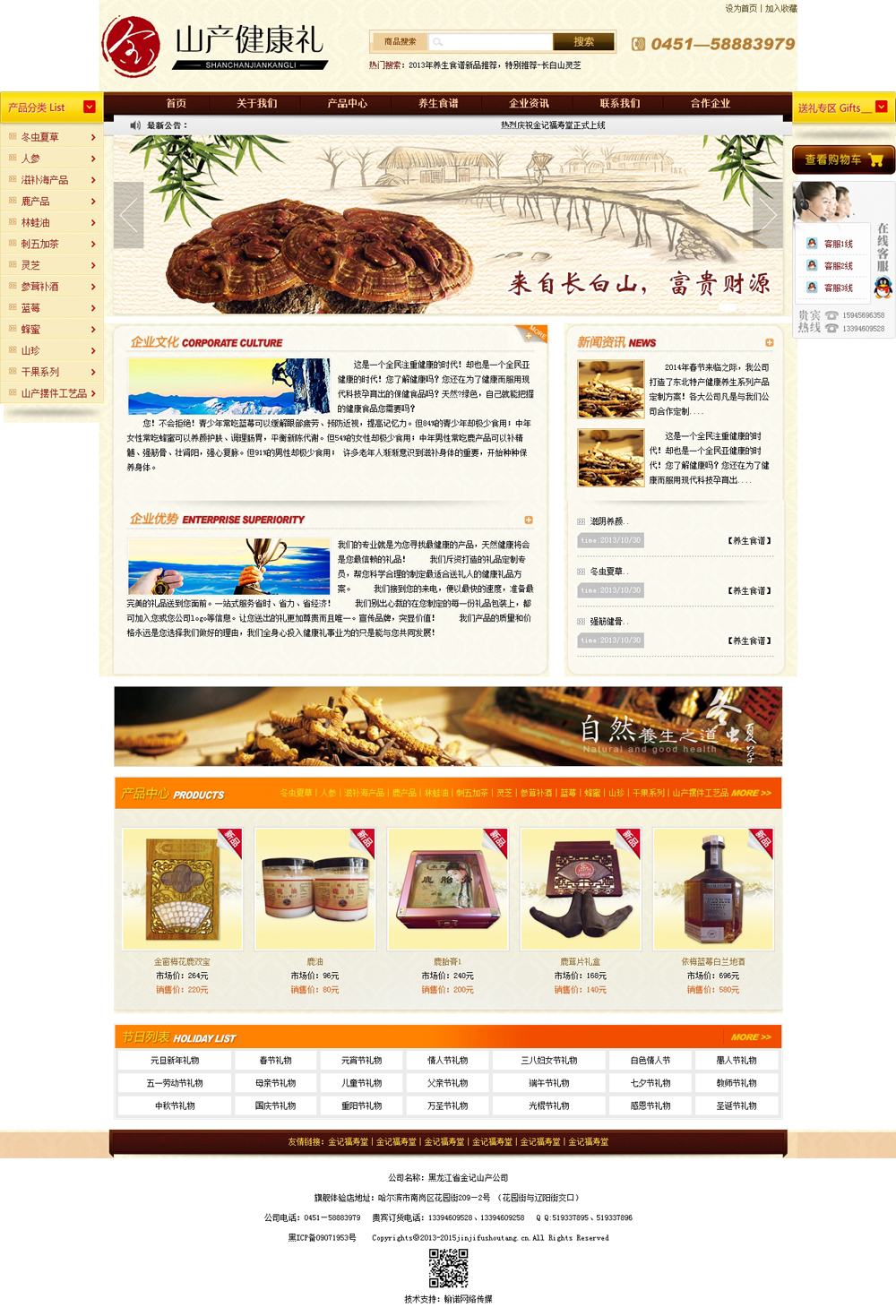Image resolution: width=896 pixels, height=1316 pixels.
Task: Switch to the 产品中心 navigation tab
Action: click(347, 103)
